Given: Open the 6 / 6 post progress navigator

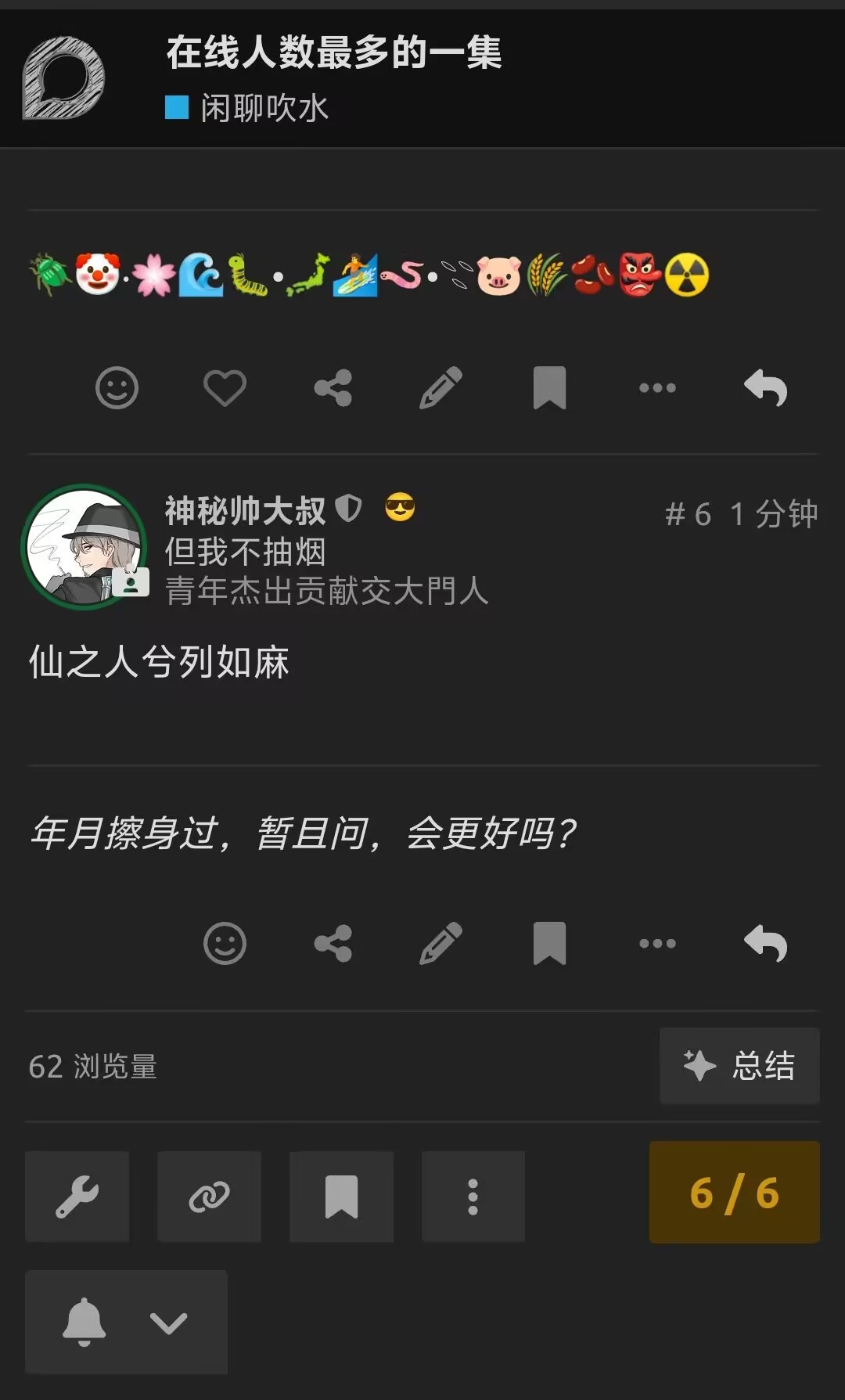Looking at the screenshot, I should (x=734, y=1193).
